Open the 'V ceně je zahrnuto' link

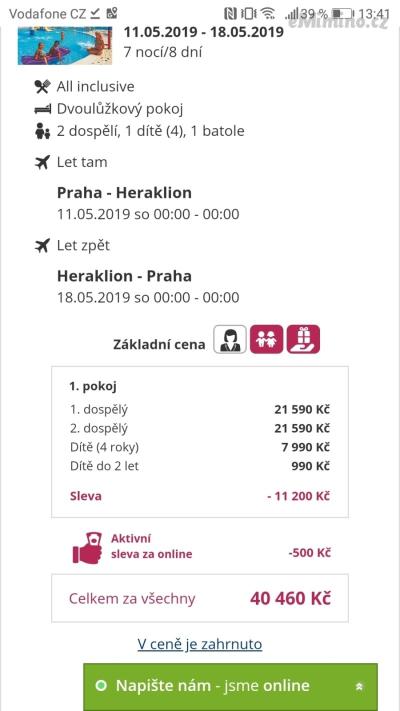coord(200,644)
